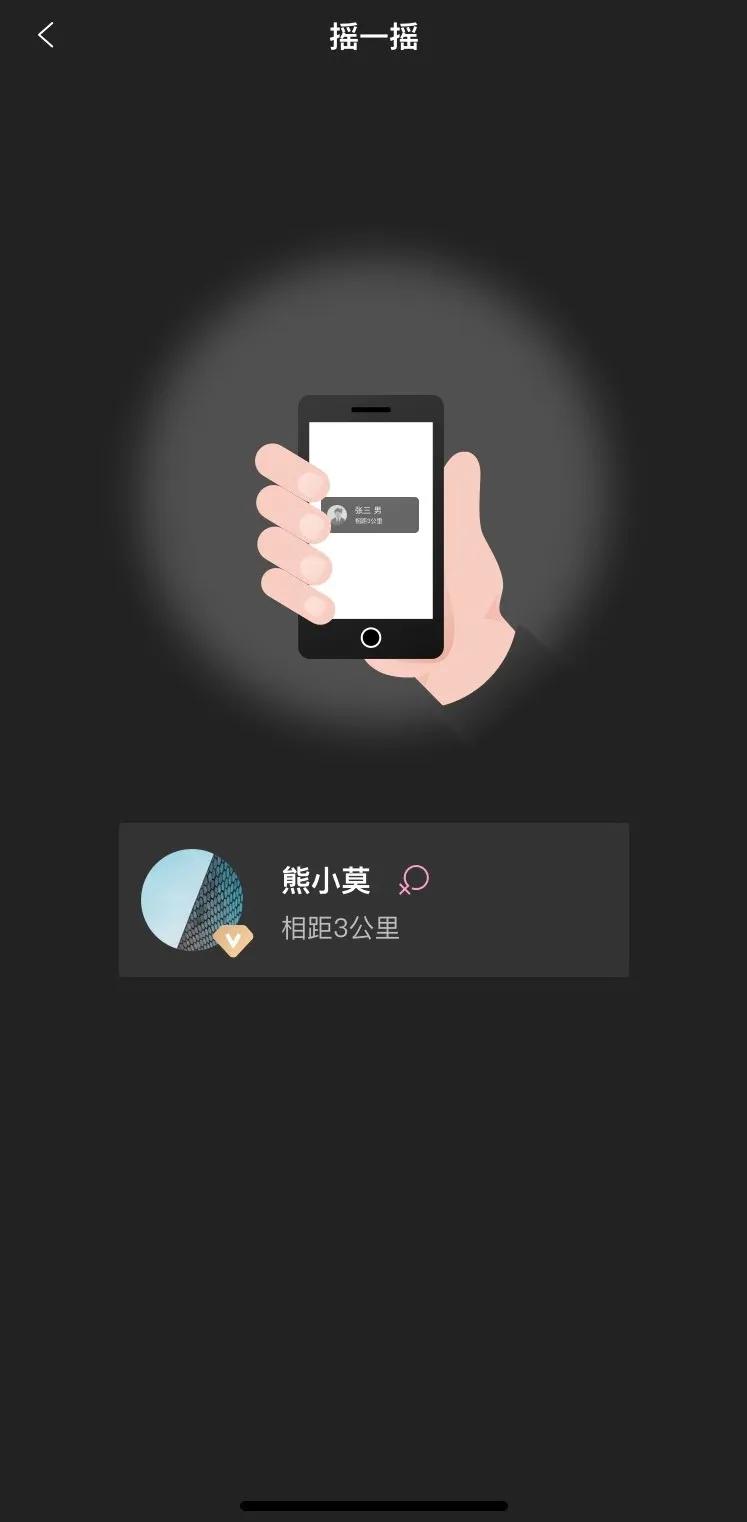The image size is (747, 1522).
Task: Open 熊小莫's matched user card
Action: click(373, 900)
